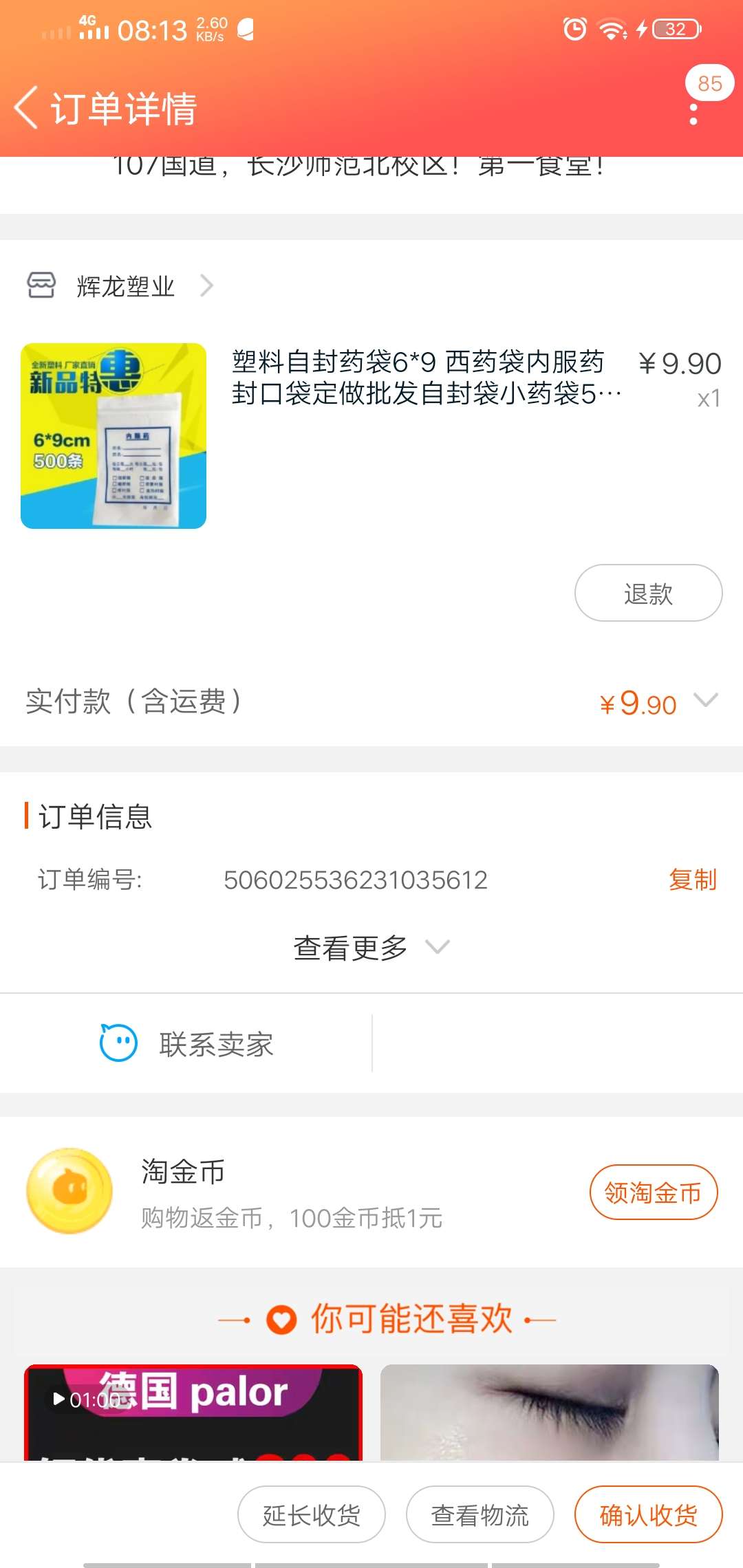Click the back arrow in the title bar

point(28,109)
